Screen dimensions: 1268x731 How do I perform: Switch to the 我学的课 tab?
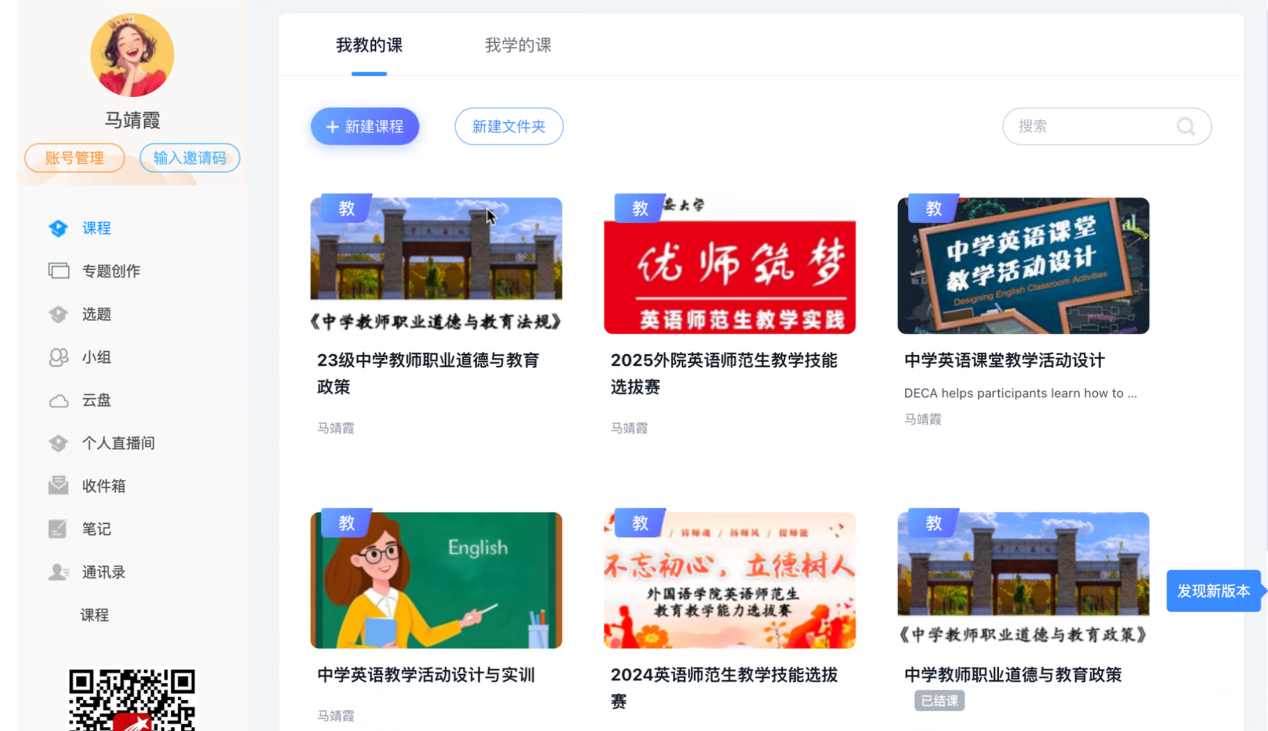pos(518,45)
